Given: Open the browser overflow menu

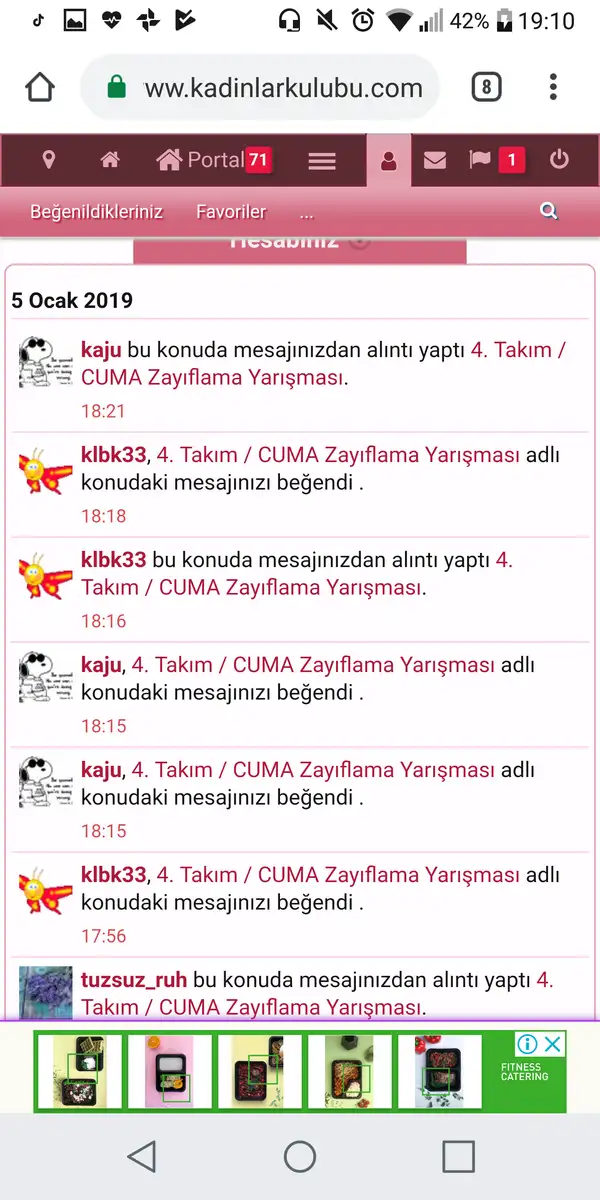Looking at the screenshot, I should click(x=553, y=88).
